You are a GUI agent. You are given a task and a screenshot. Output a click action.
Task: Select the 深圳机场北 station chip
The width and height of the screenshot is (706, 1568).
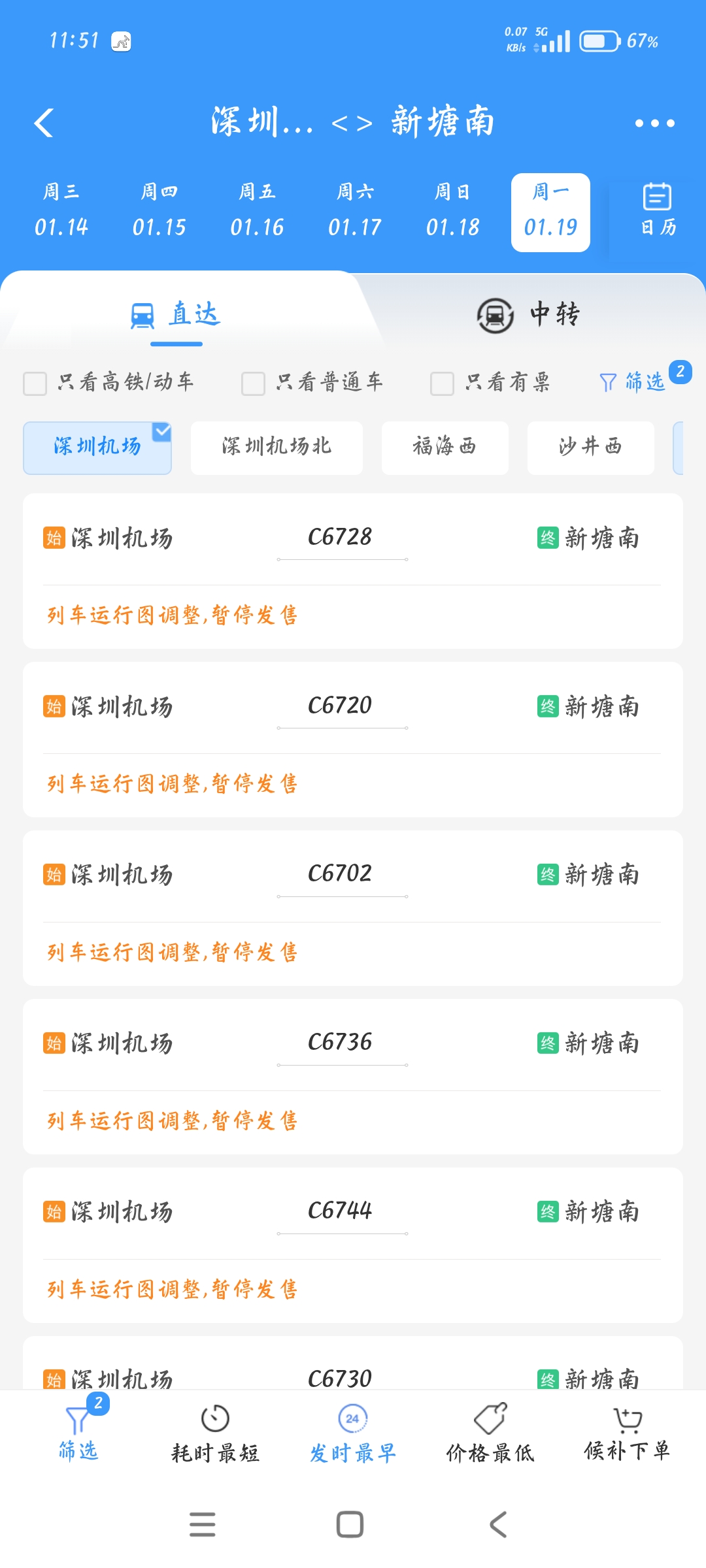277,448
